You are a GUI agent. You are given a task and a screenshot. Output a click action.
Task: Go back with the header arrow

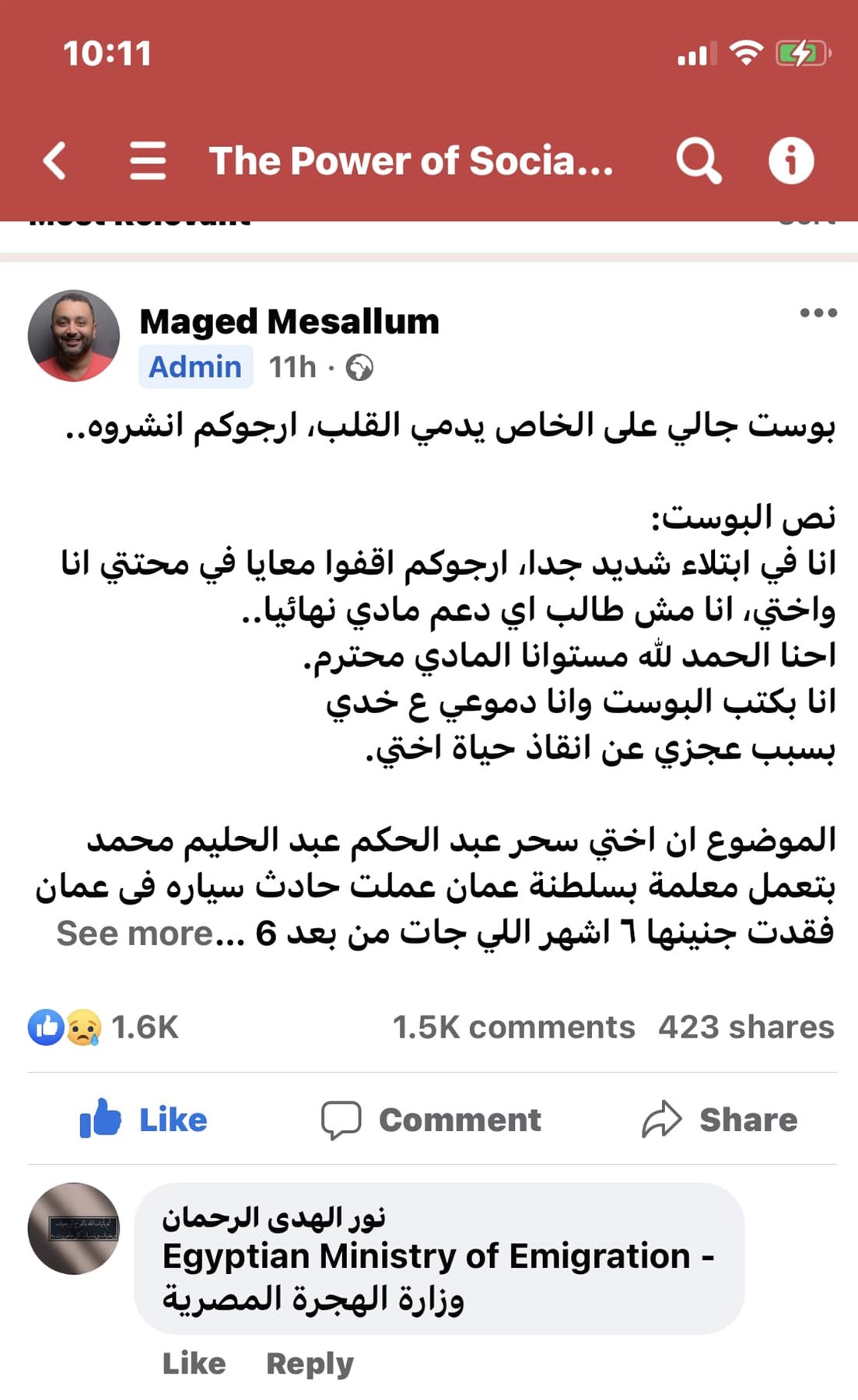(54, 161)
